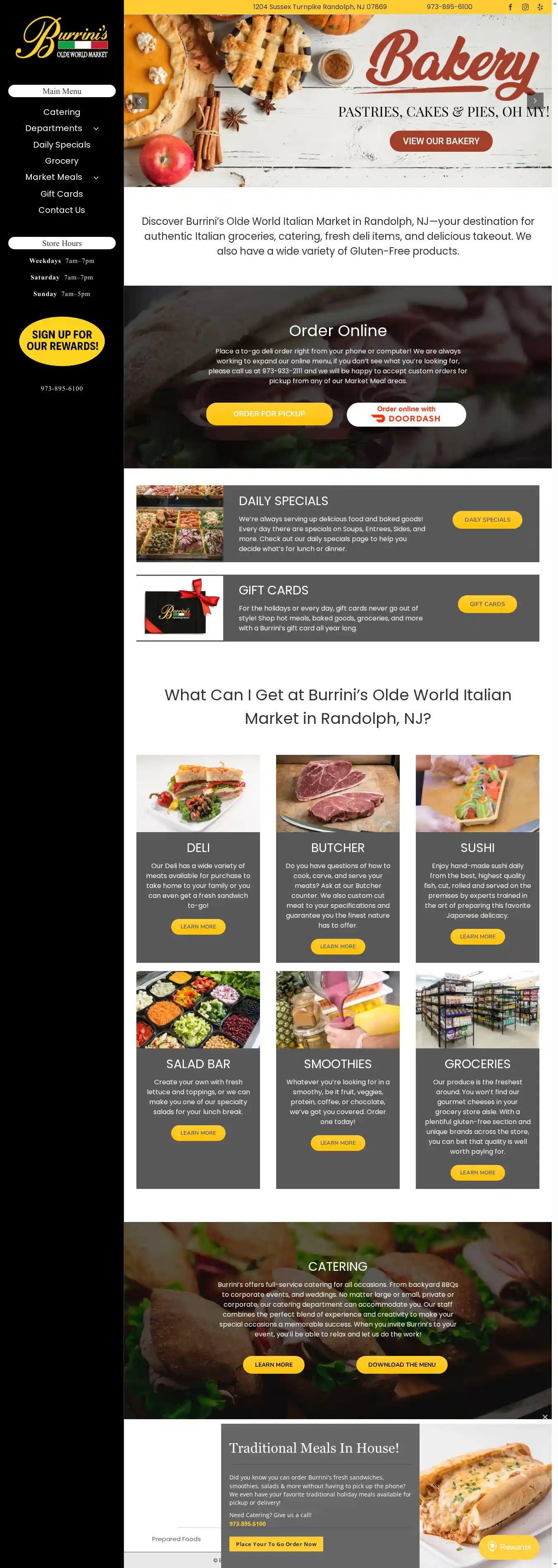Open the Contact Us page
The width and height of the screenshot is (558, 1568).
pyautogui.click(x=62, y=210)
